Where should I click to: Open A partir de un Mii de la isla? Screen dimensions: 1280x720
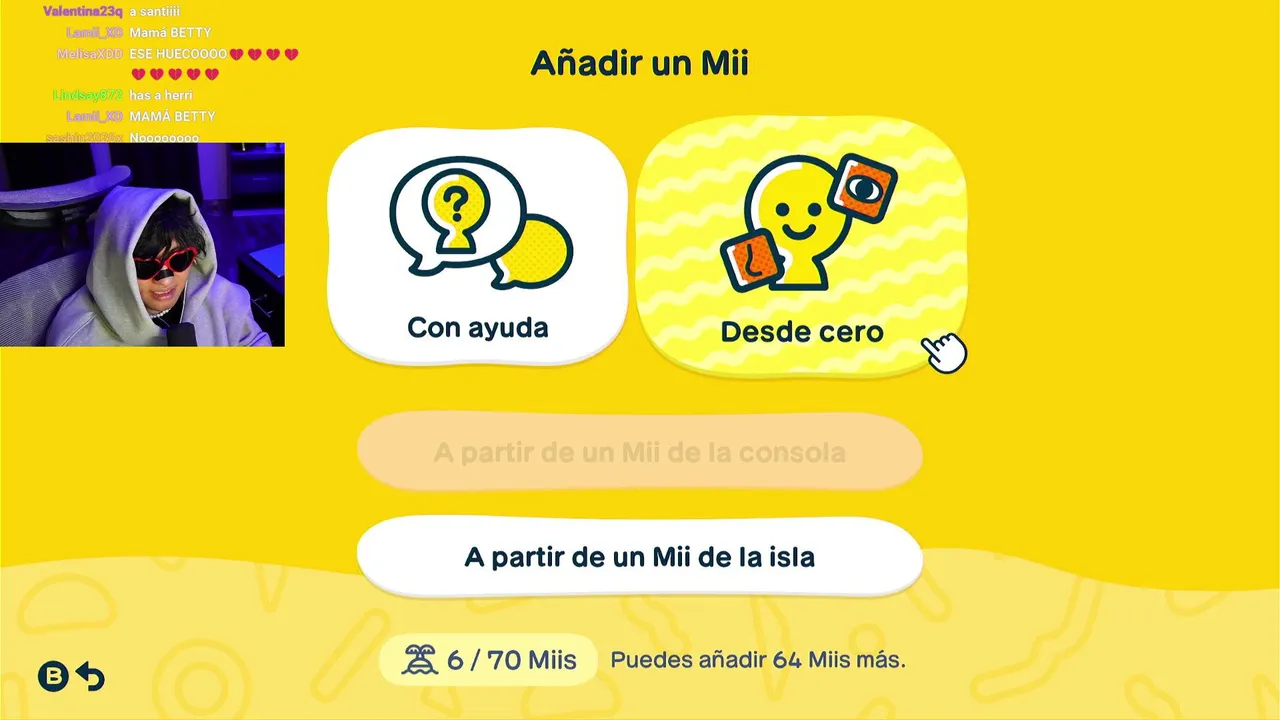click(x=639, y=556)
